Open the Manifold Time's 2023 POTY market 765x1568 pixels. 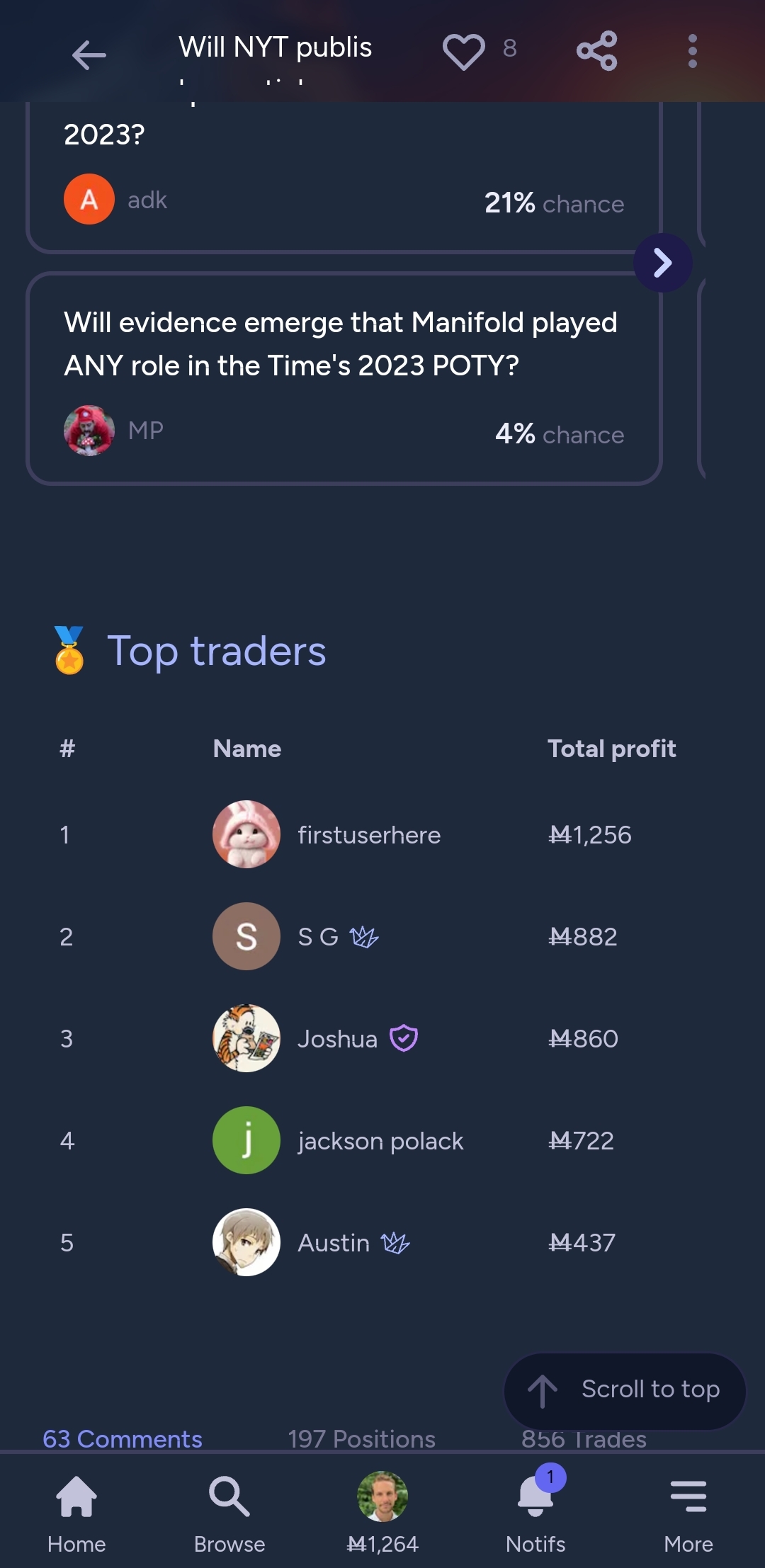coord(344,379)
